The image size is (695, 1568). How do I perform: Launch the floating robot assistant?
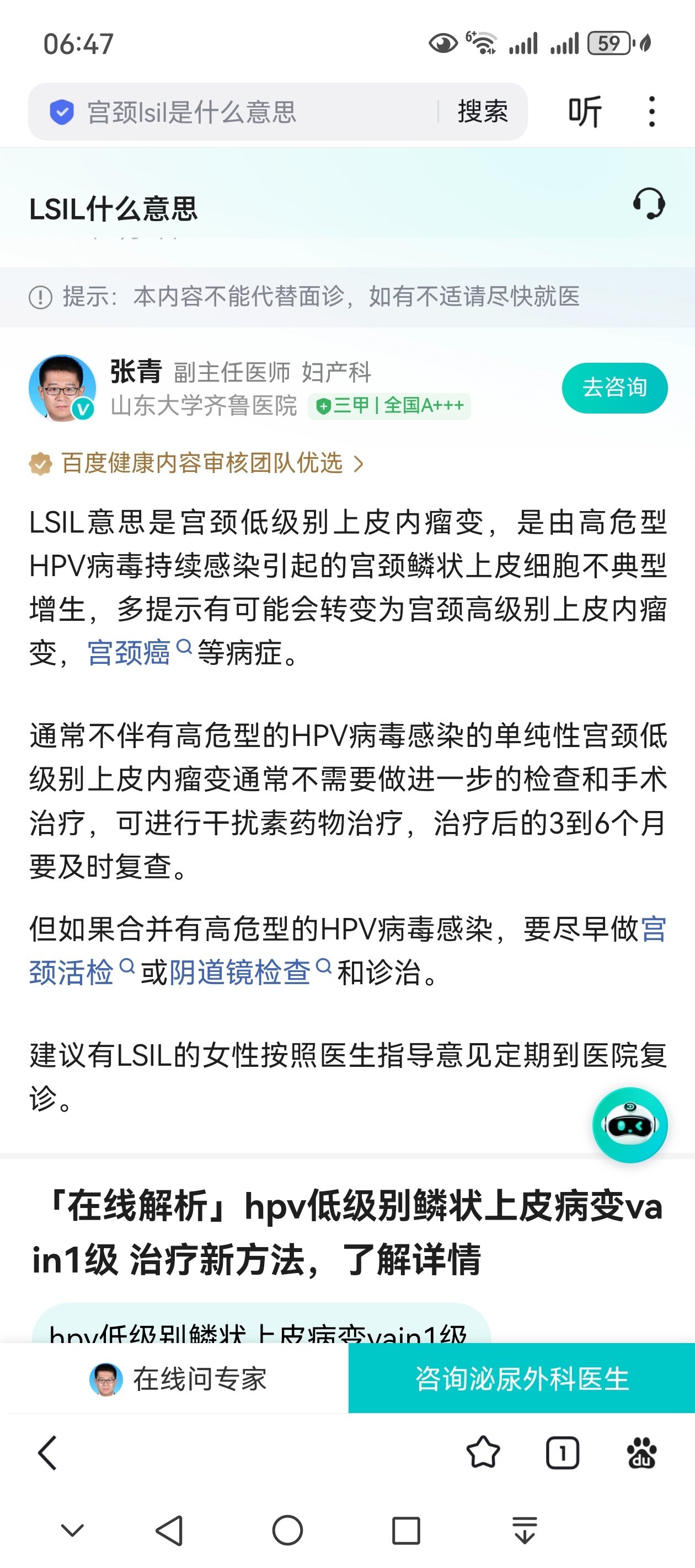pos(630,1125)
